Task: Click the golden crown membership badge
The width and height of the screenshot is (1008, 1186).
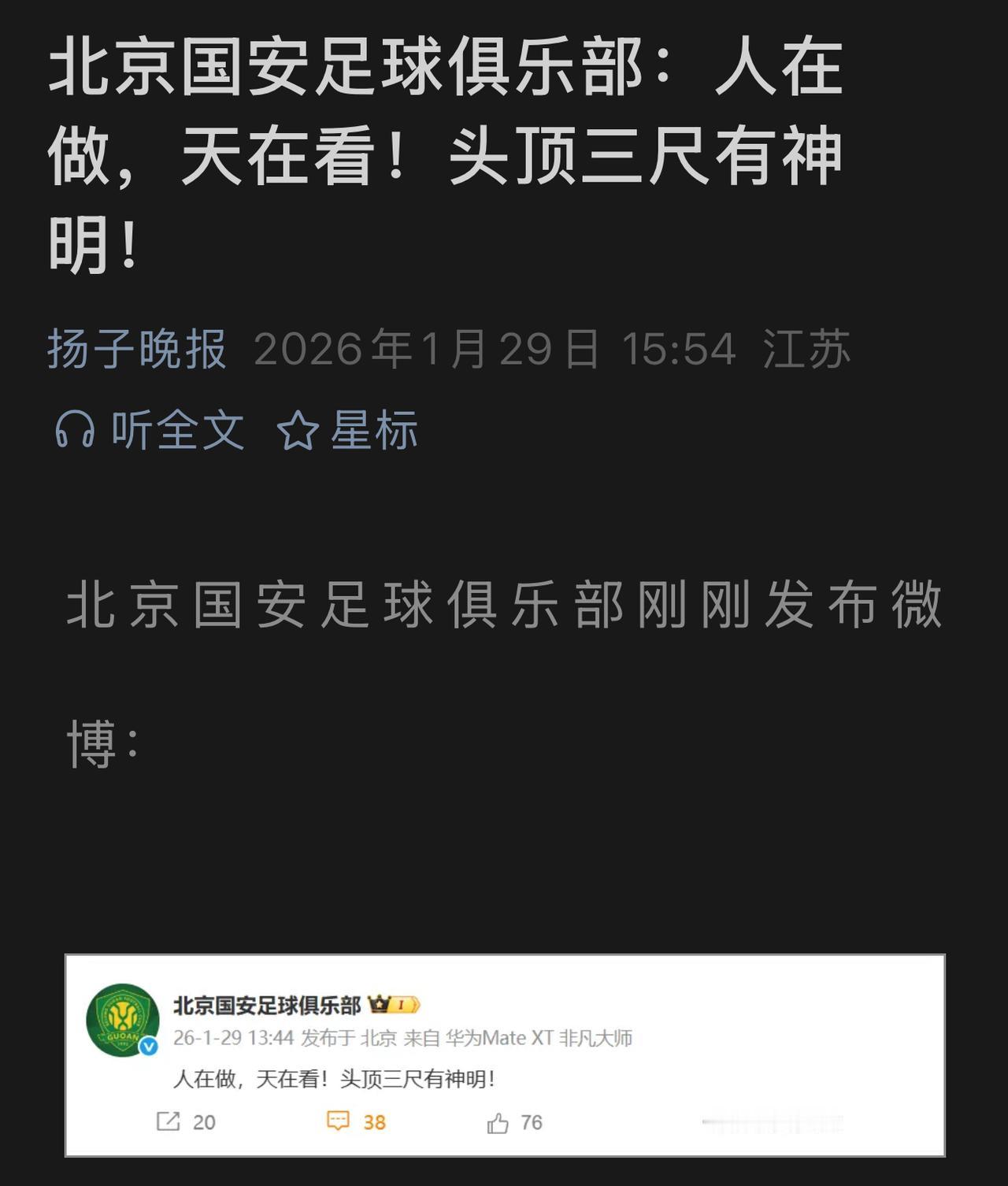Action: (x=377, y=1003)
